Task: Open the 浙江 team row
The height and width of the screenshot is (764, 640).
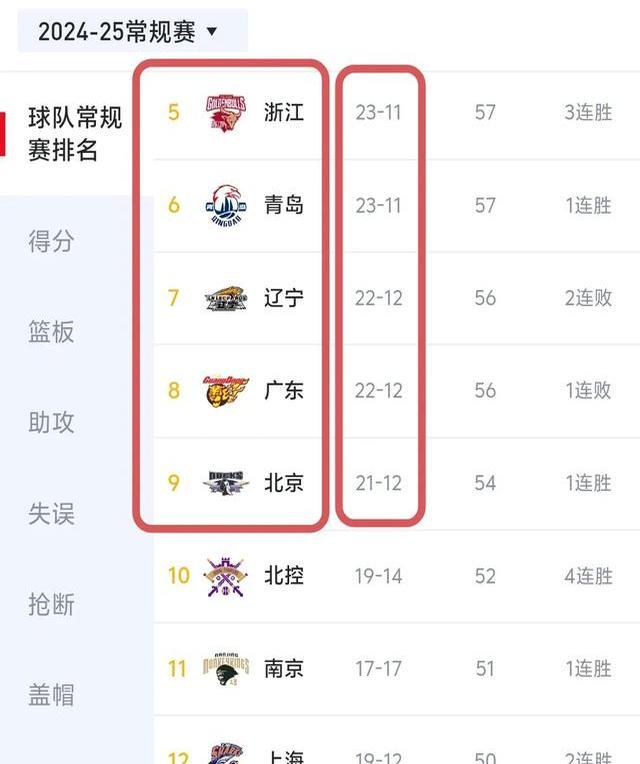Action: point(284,112)
